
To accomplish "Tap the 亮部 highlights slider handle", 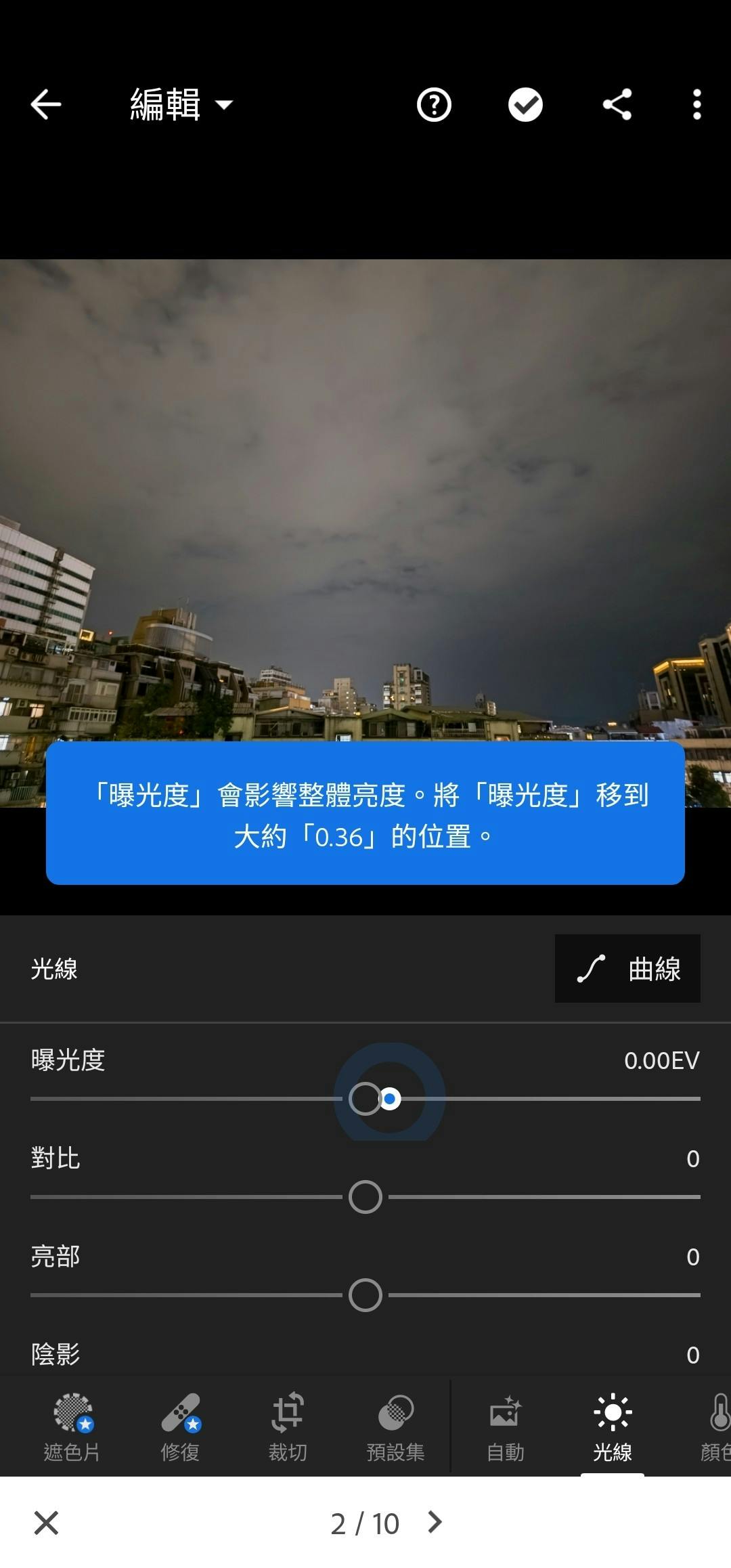I will (x=365, y=1295).
